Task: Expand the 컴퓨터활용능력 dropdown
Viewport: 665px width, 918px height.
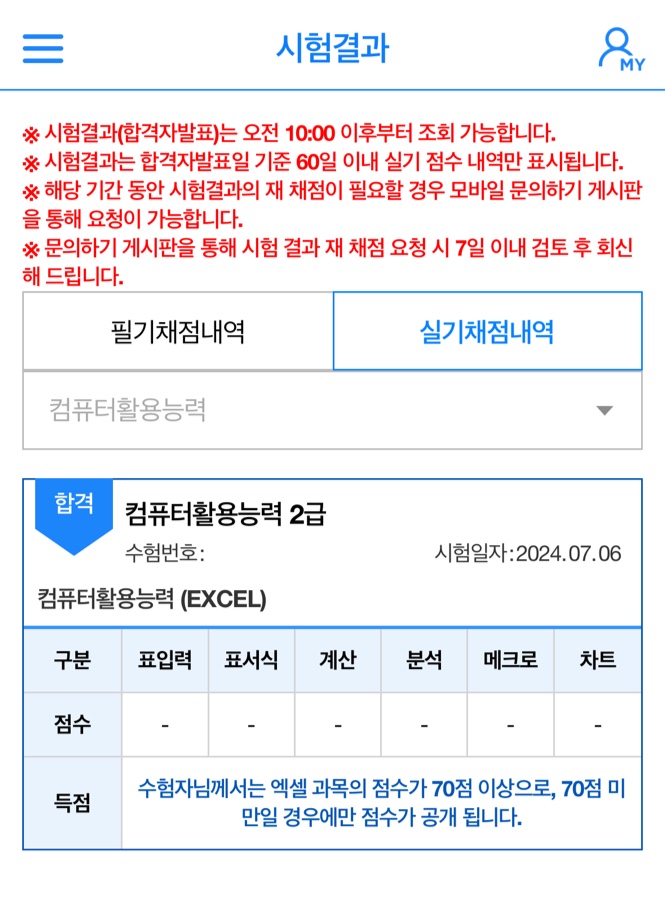Action: coord(332,410)
